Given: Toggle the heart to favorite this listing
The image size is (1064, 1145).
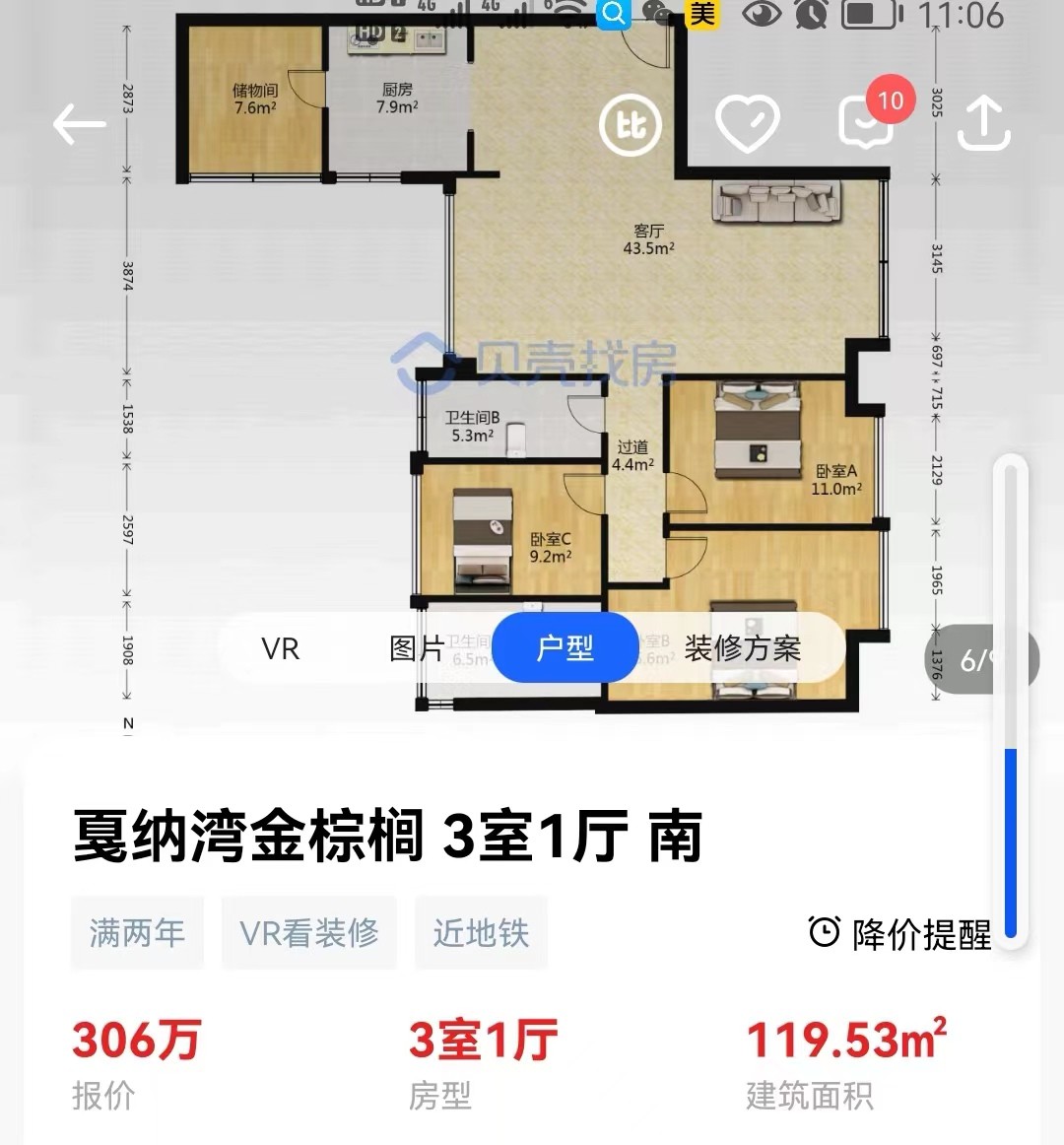Looking at the screenshot, I should point(748,122).
